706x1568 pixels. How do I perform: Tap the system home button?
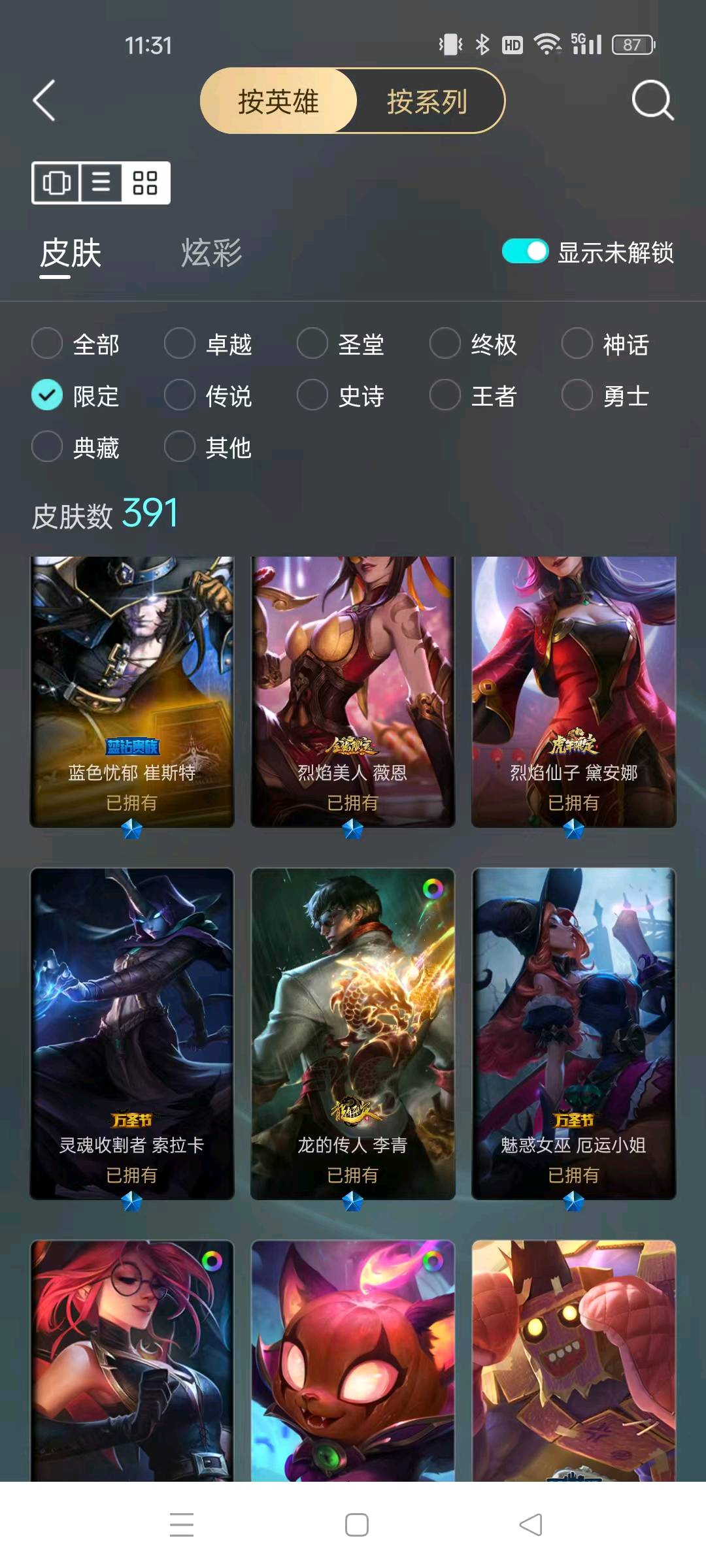coord(356,1525)
